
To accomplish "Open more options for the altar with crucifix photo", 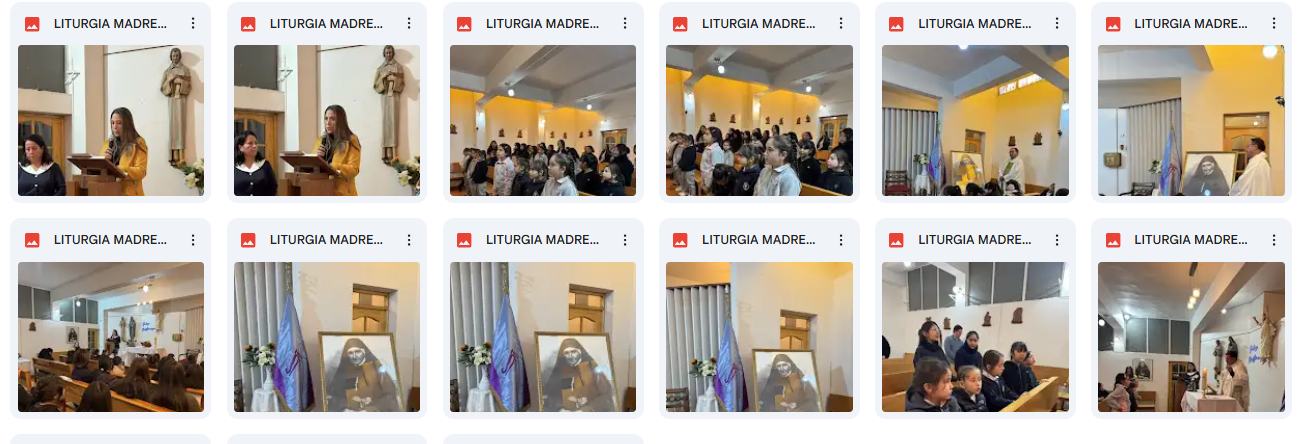I will tap(1273, 240).
